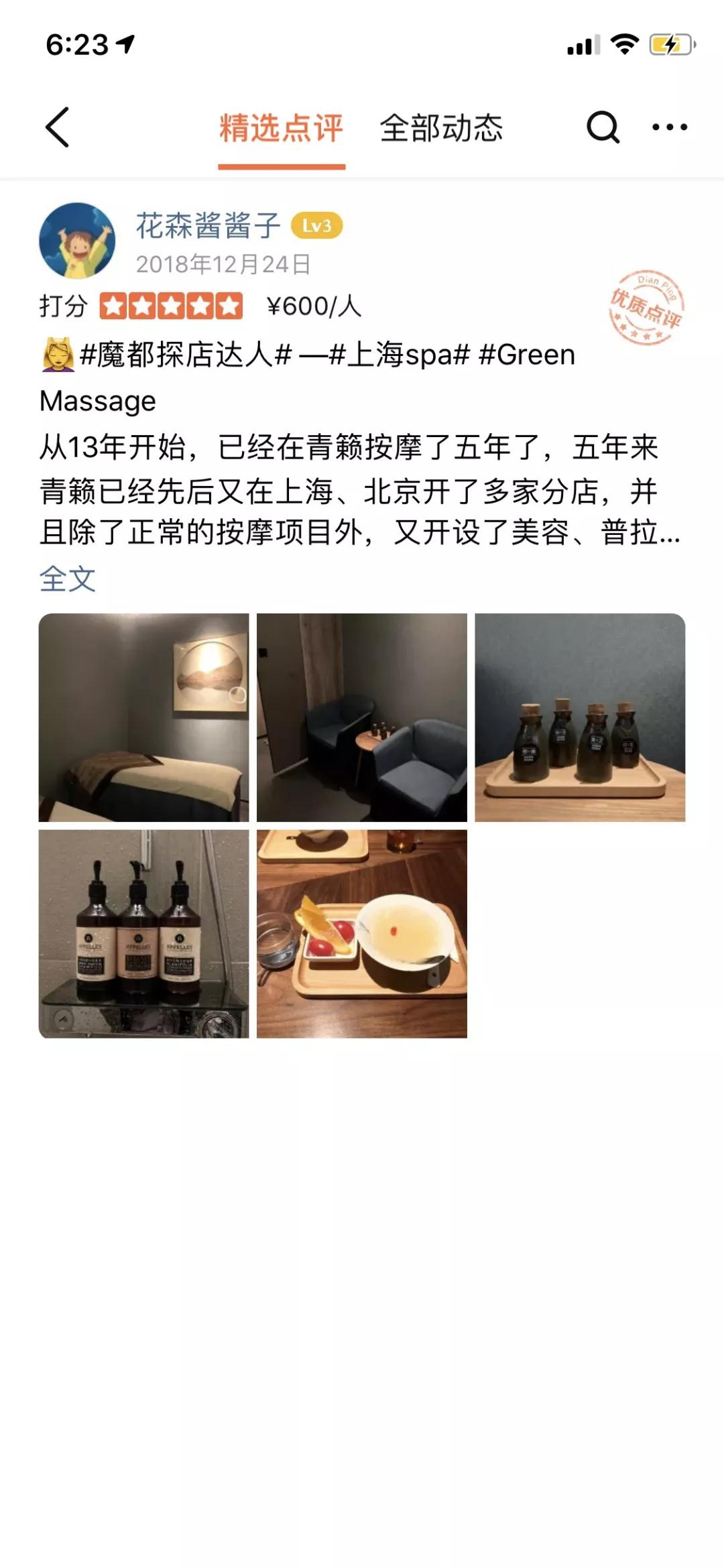
Task: Open the blue armchairs photo
Action: point(362,717)
